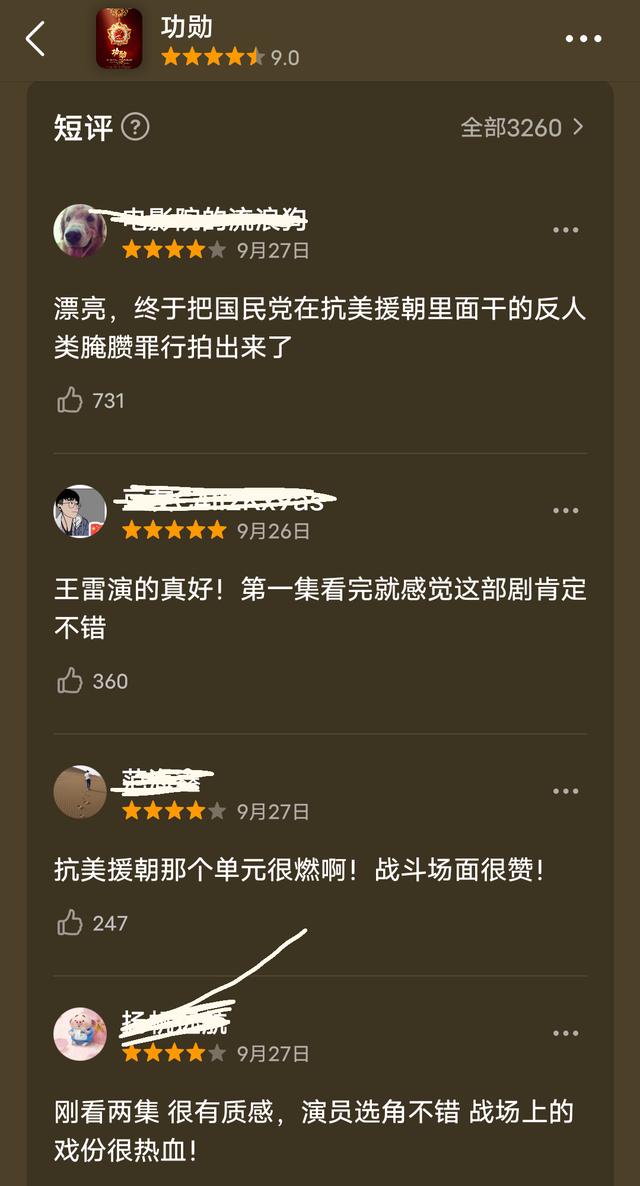Like the review with 247 likes

point(70,923)
